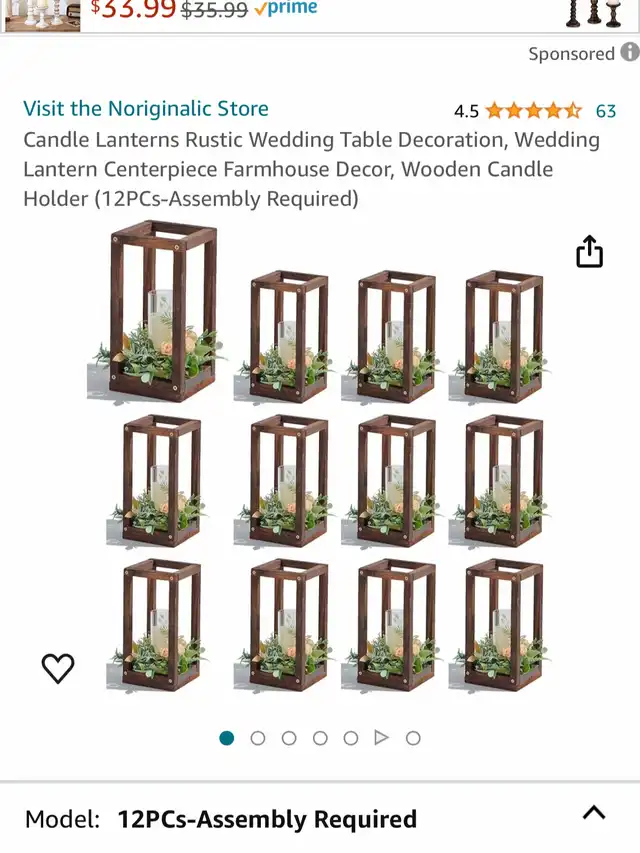The height and width of the screenshot is (853, 640).
Task: Share this candle lantern product
Action: coord(590,252)
